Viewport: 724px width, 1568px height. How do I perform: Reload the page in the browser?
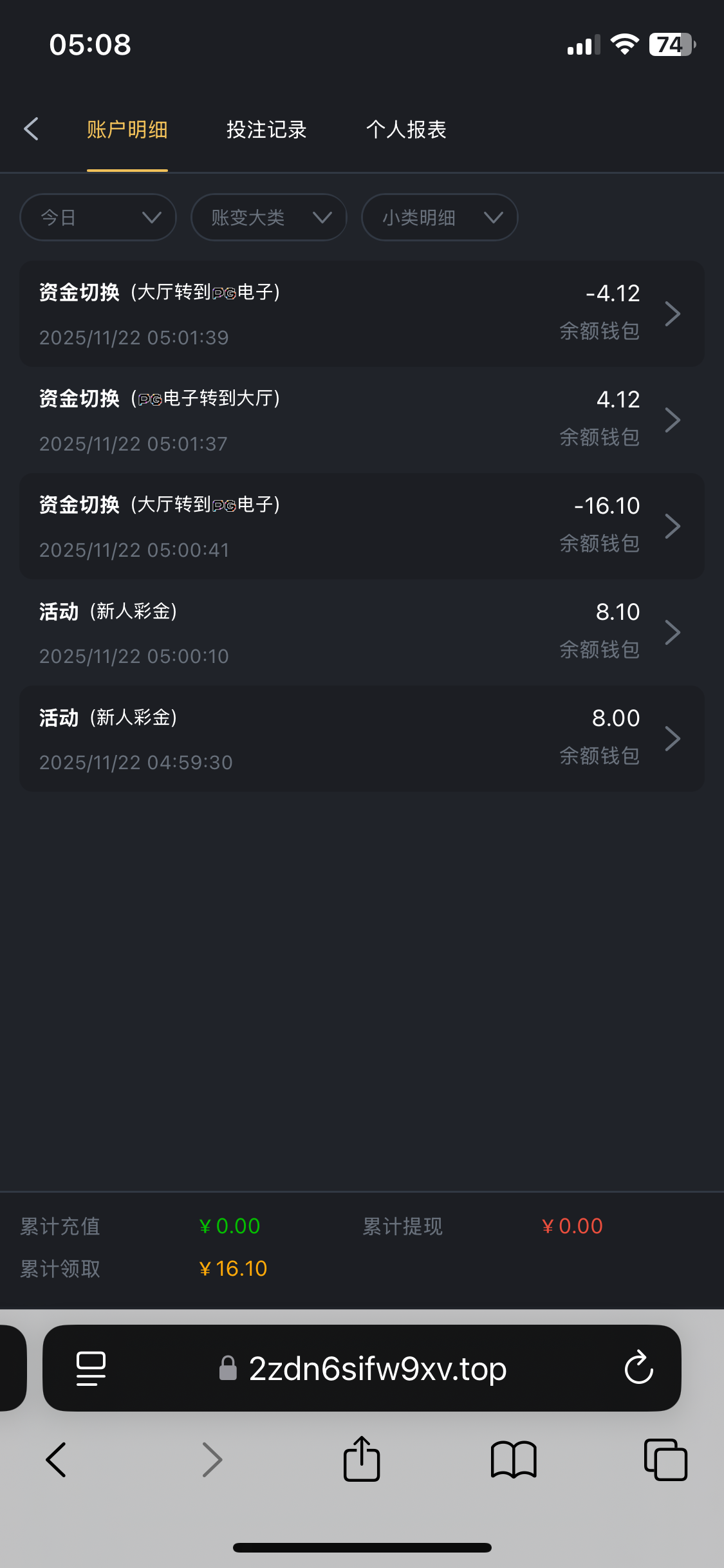click(638, 1368)
